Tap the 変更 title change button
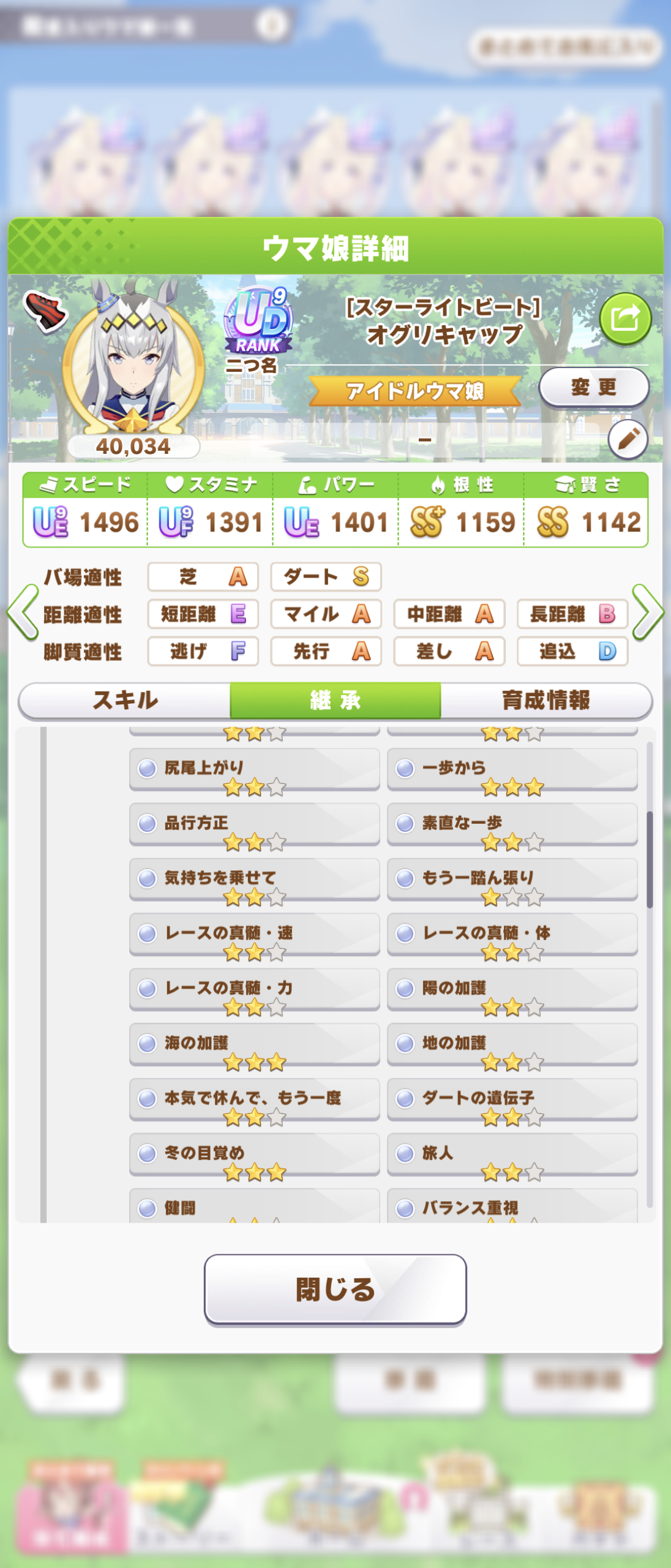 [593, 387]
